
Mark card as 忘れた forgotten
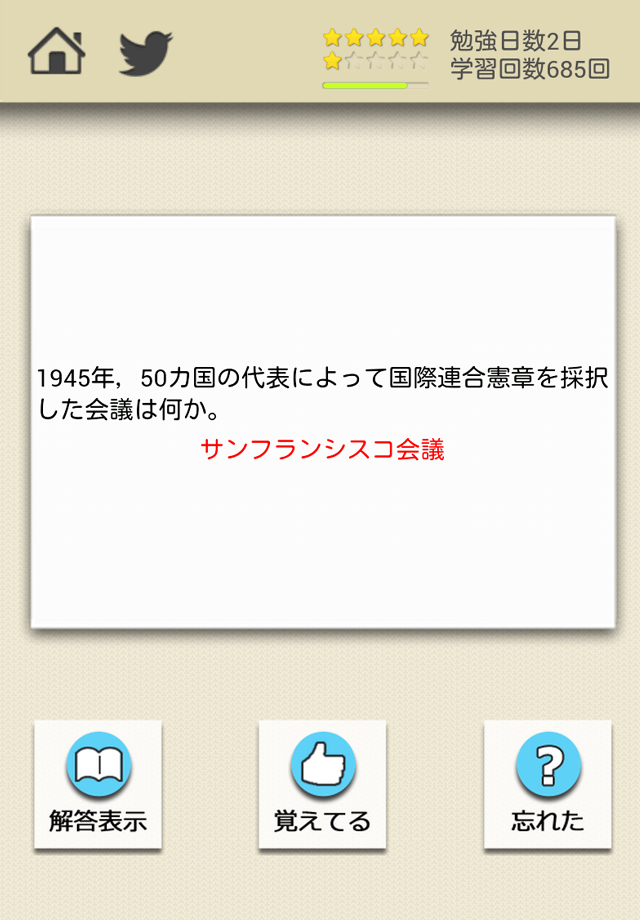tap(547, 785)
